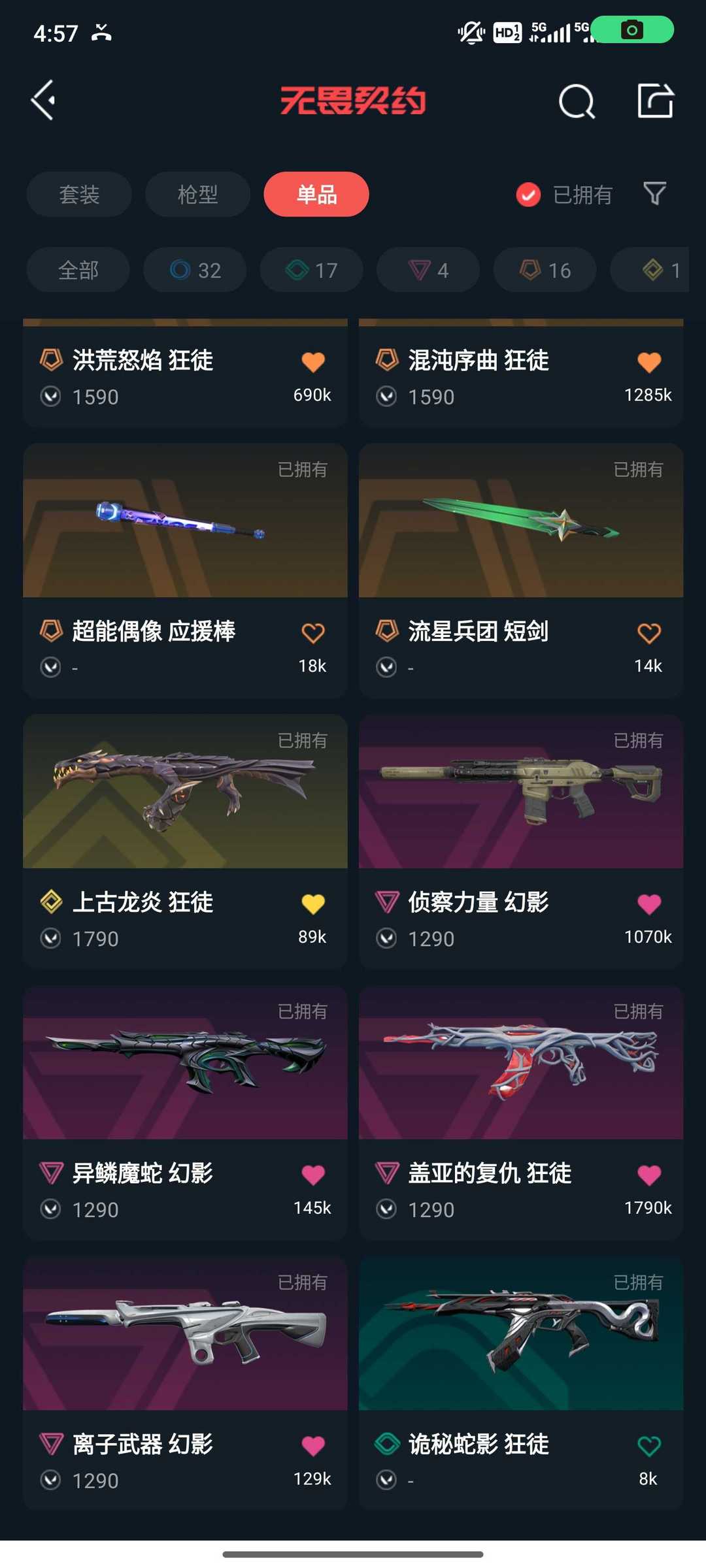Open the 侦察力量 幻影 card
Viewport: 706px width, 1568px height.
521,841
